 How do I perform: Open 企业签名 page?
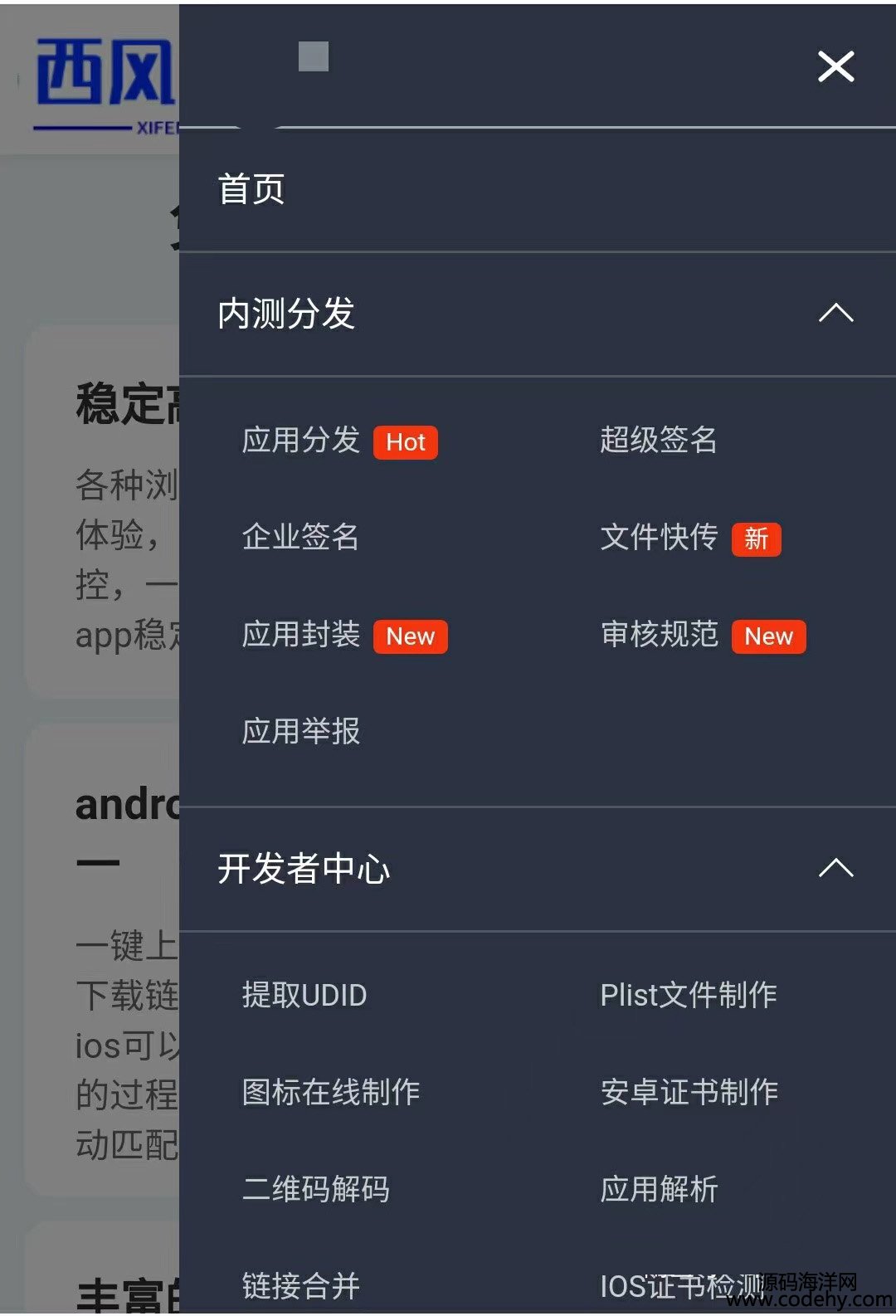[x=300, y=537]
